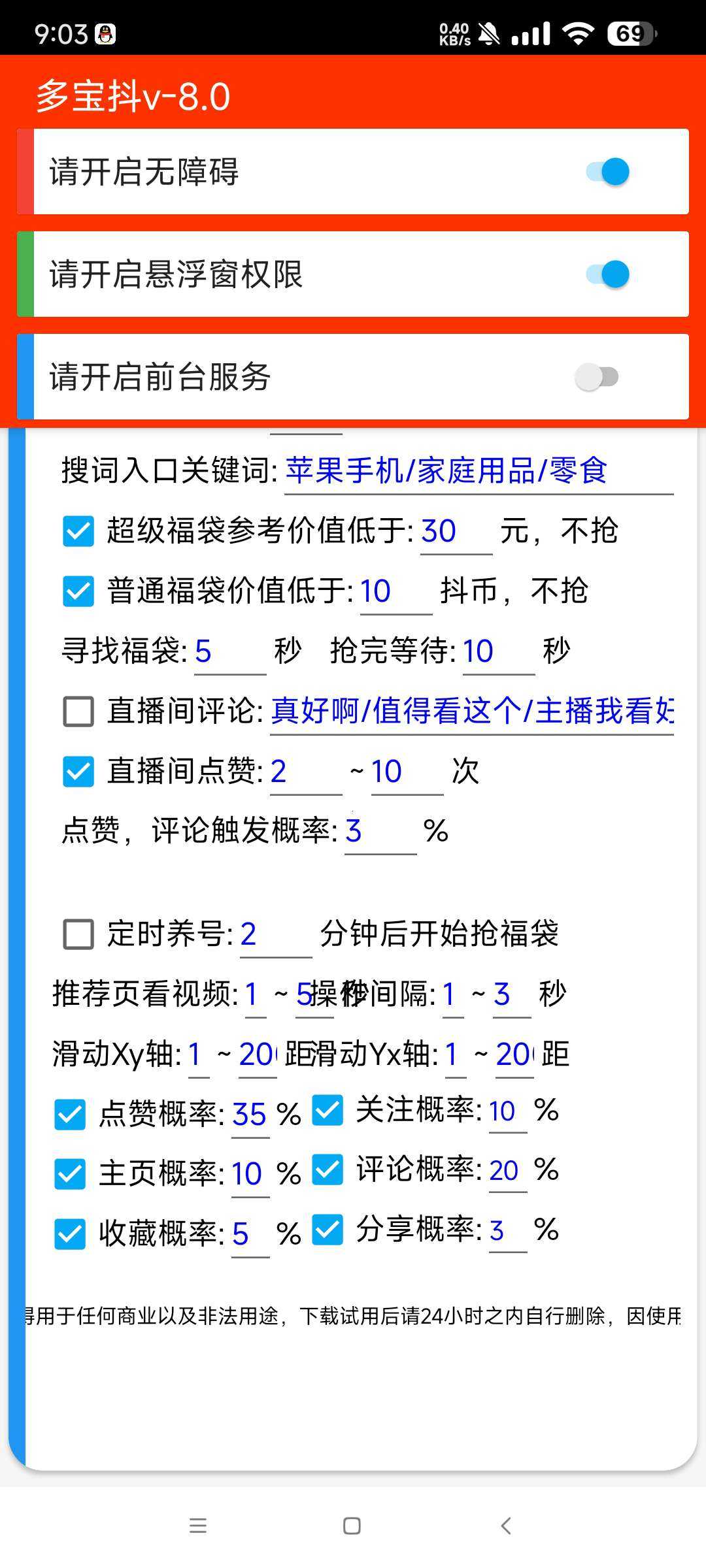Edit the 点赞，评论触发概率 percent field
Viewport: 706px width, 1568px height.
click(380, 832)
